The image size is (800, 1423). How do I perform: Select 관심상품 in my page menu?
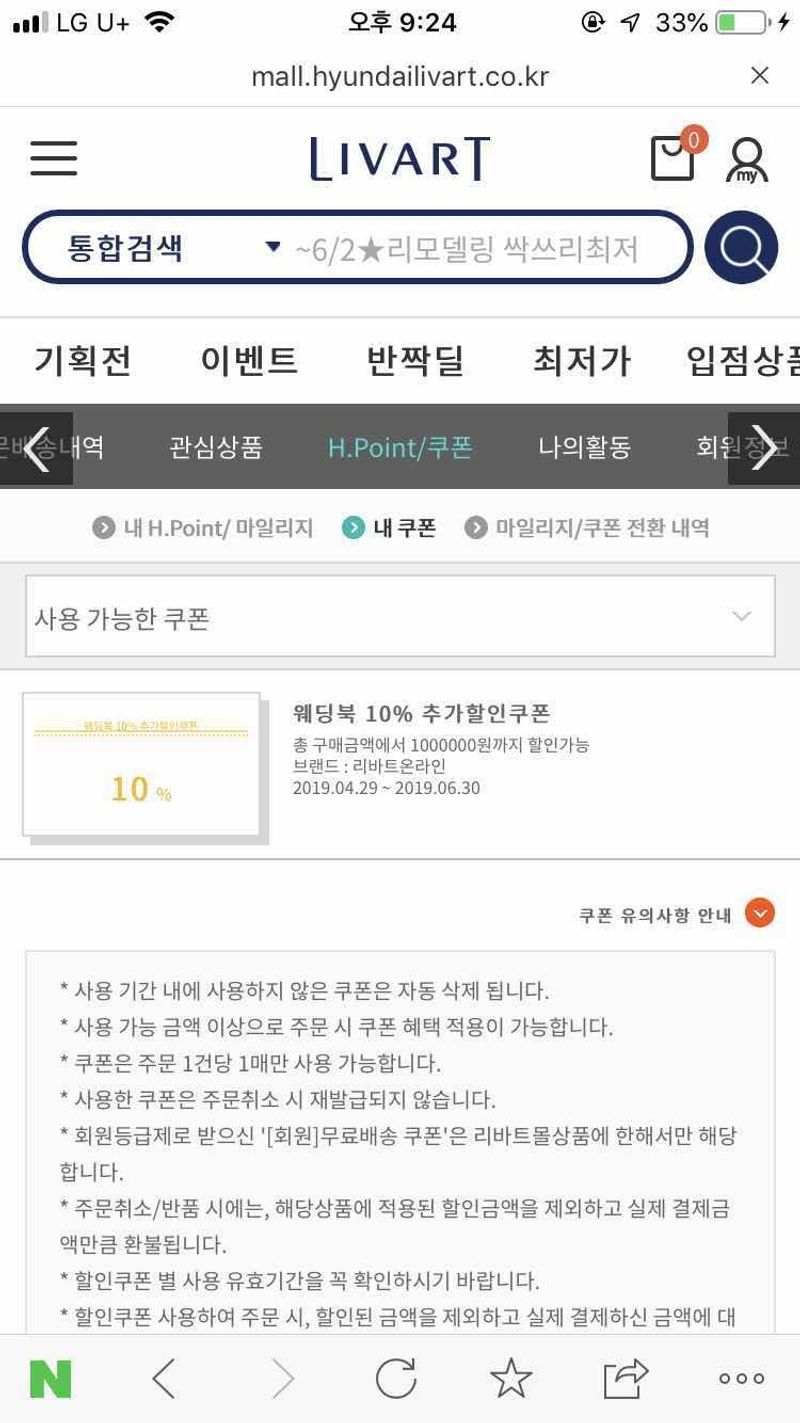tap(216, 447)
